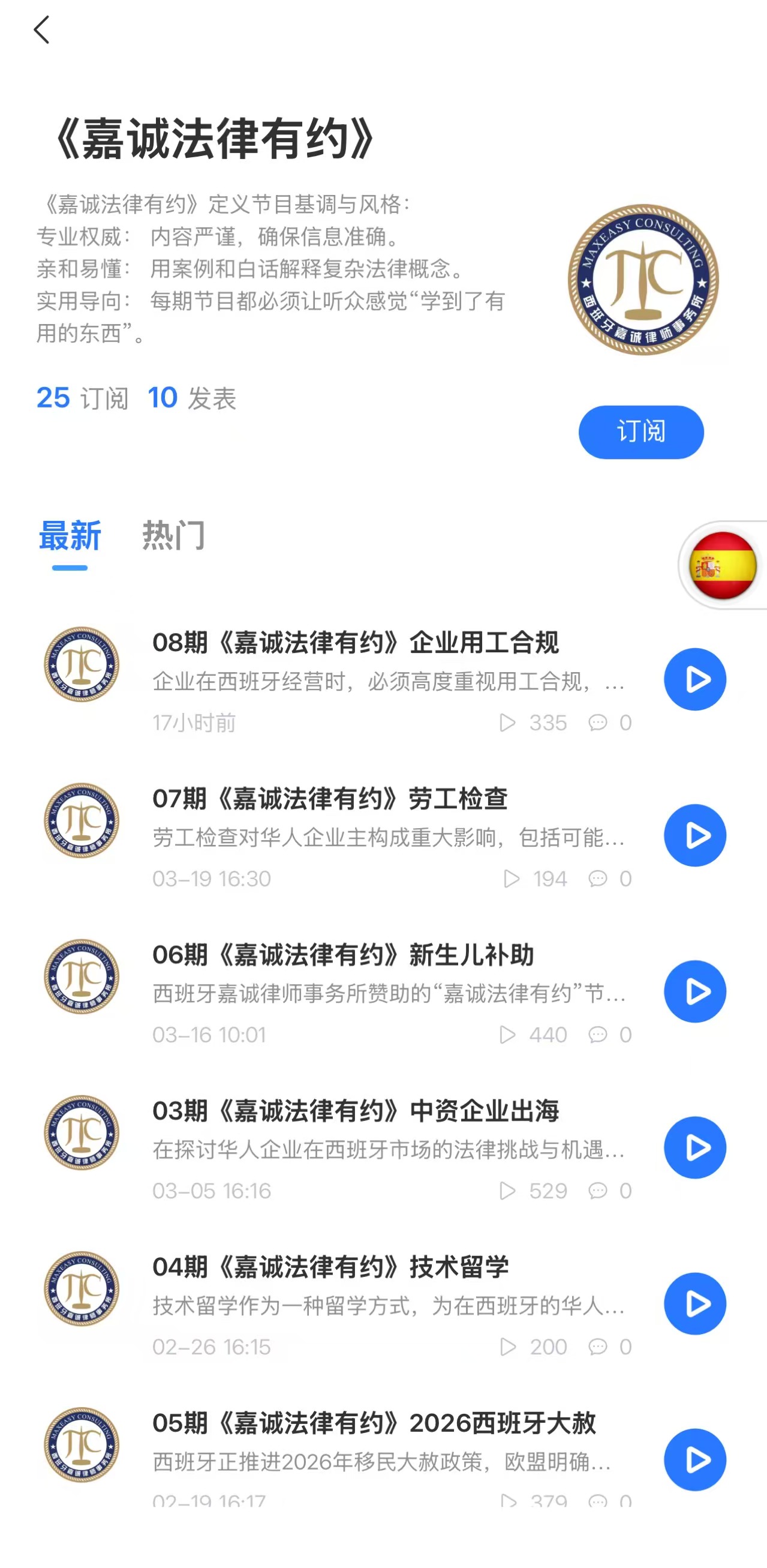Open the floating Spain flag button
This screenshot has height=1568, width=767.
click(x=723, y=565)
